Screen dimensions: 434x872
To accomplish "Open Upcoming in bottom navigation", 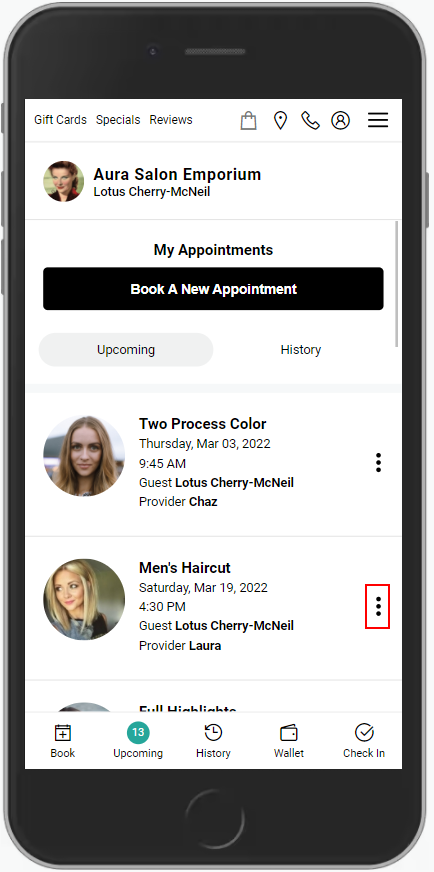I will click(x=138, y=741).
